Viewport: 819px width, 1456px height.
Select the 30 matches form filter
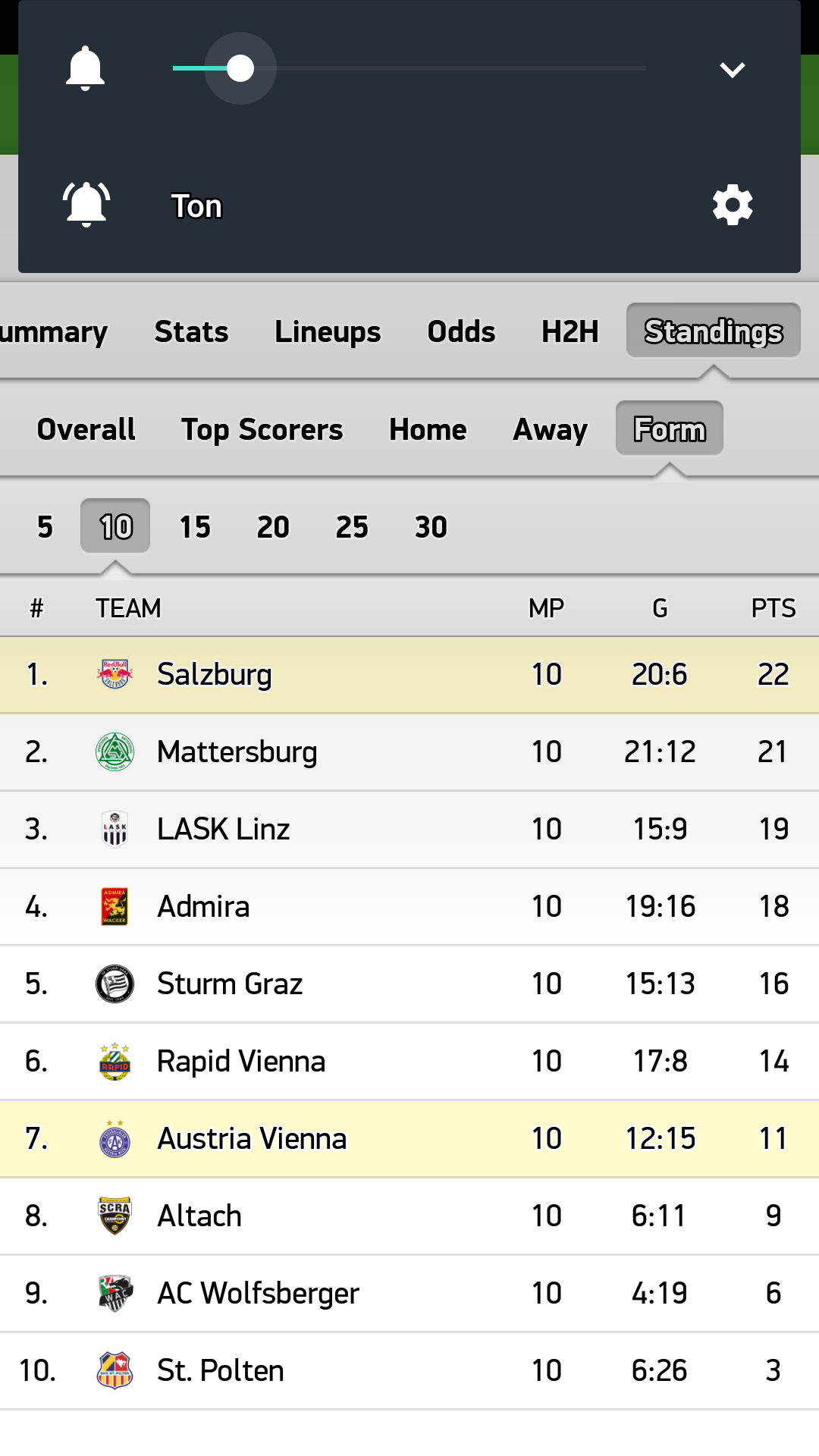click(x=431, y=526)
